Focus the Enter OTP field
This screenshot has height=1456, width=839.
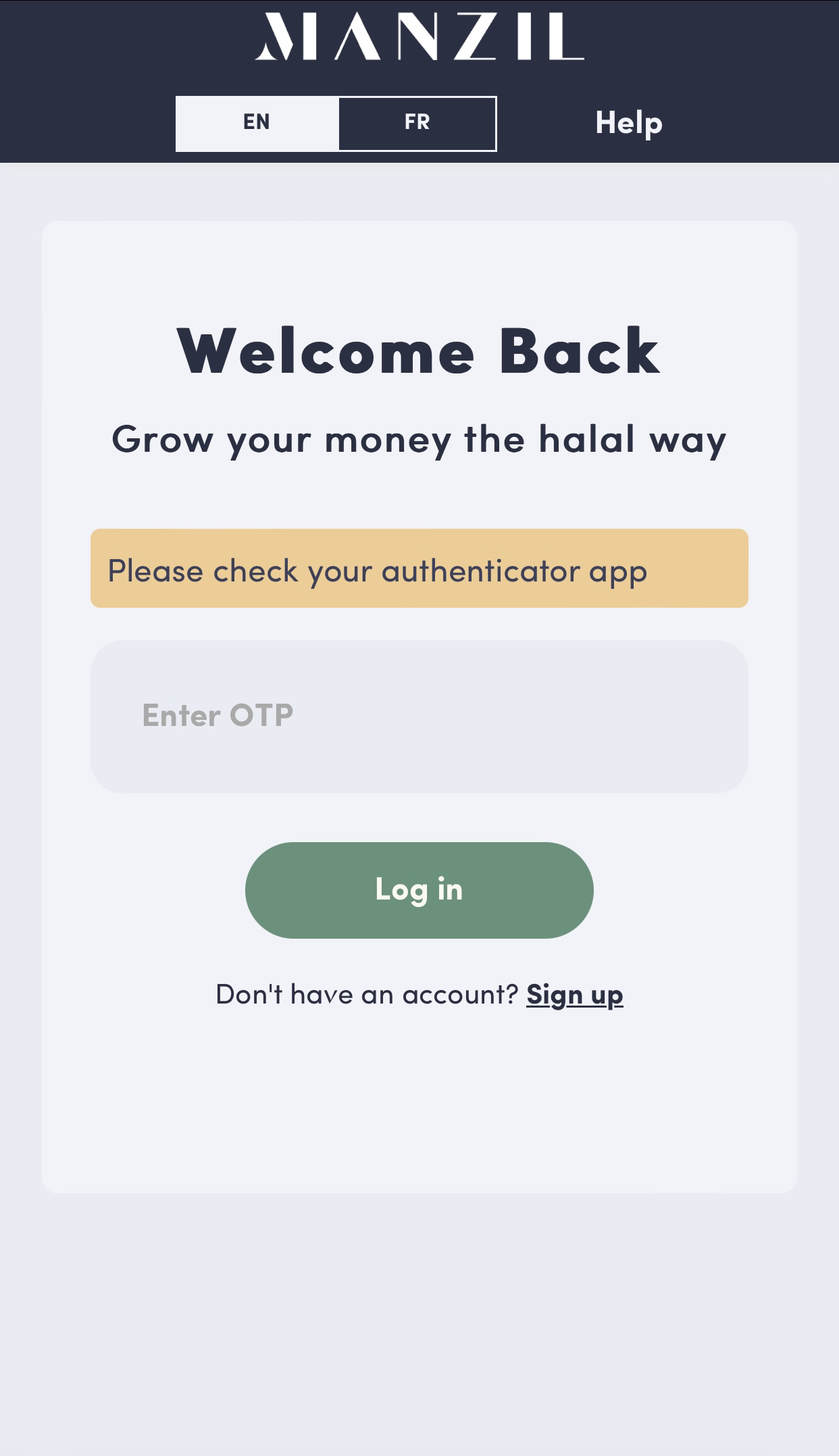pyautogui.click(x=419, y=717)
